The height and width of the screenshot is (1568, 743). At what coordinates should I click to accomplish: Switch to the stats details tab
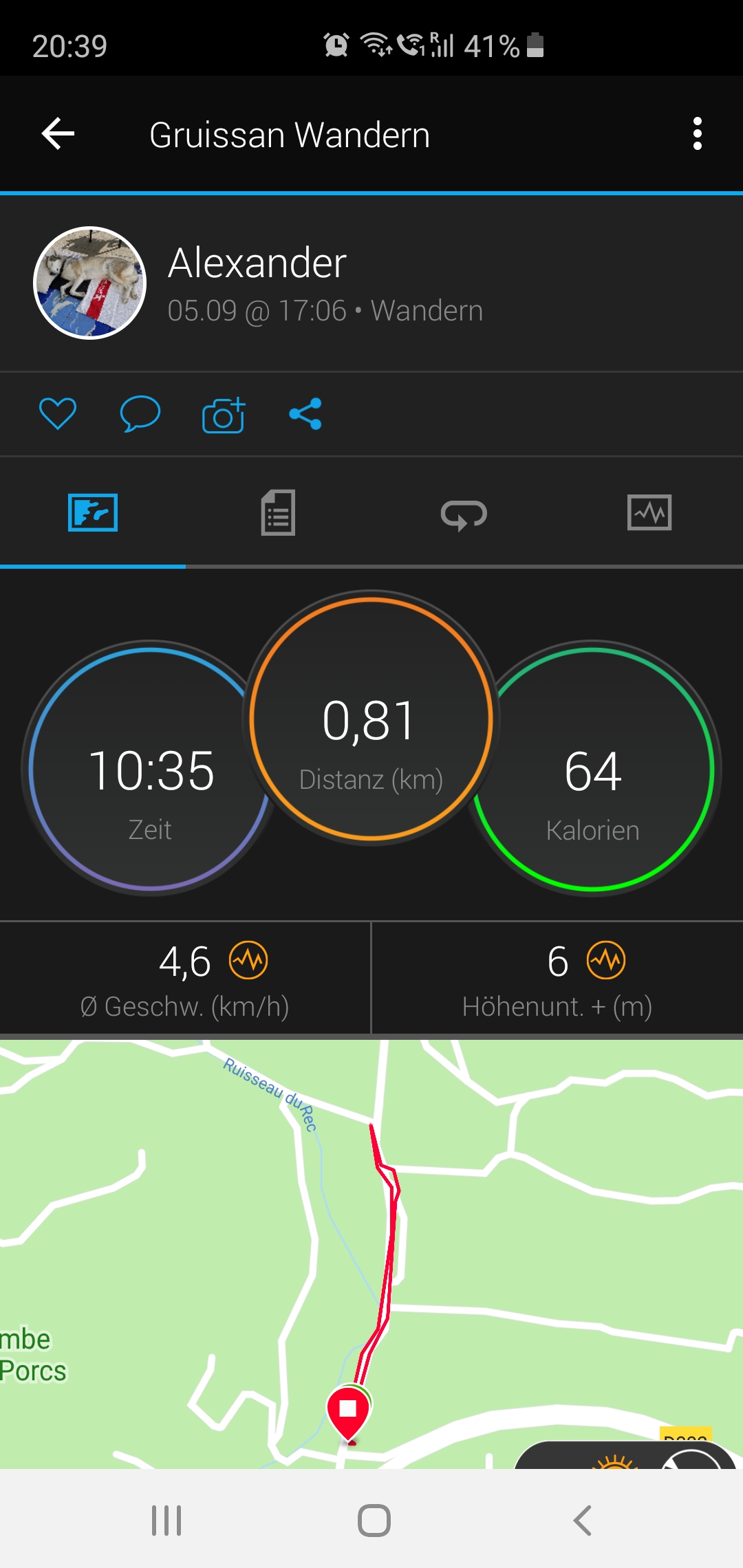(x=278, y=513)
